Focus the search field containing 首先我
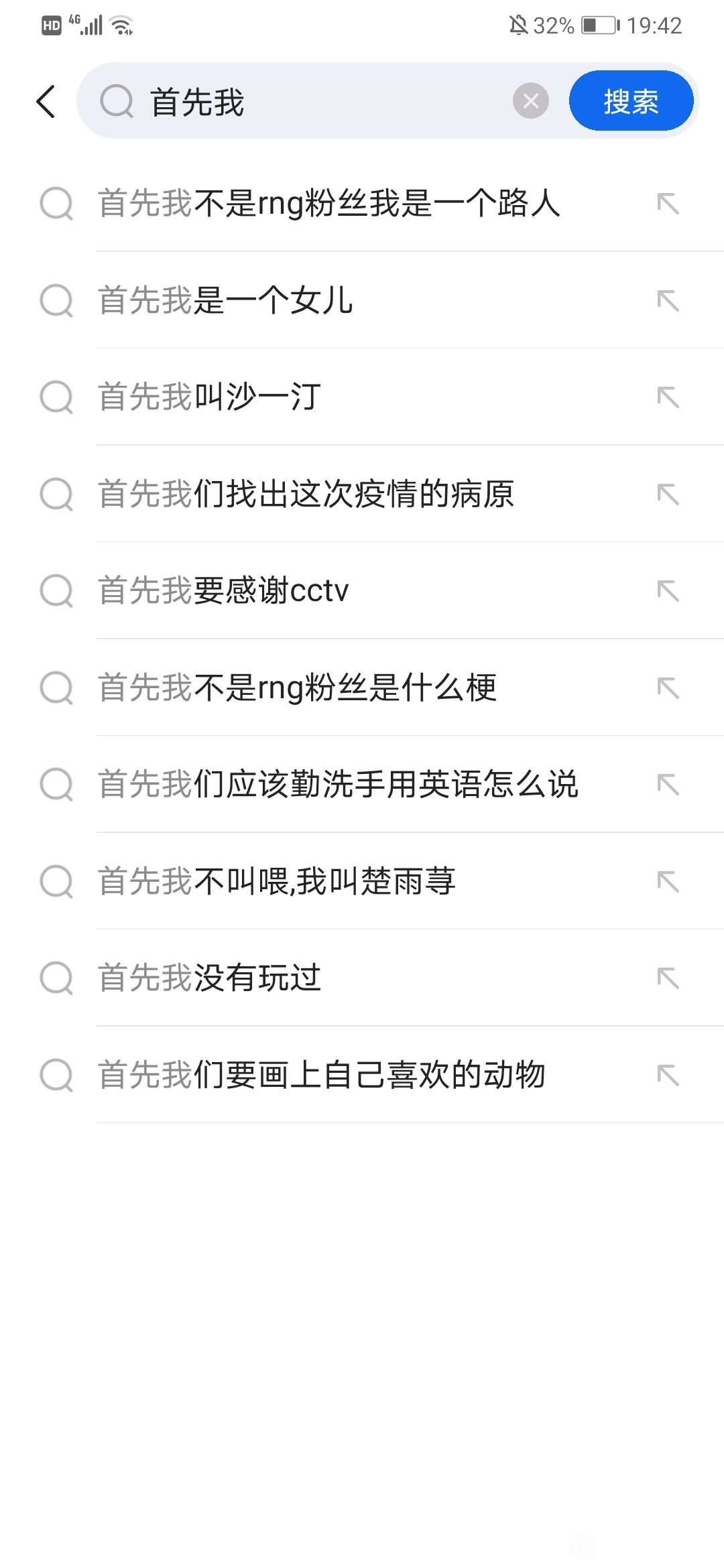Viewport: 724px width, 1568px height. pyautogui.click(x=322, y=101)
